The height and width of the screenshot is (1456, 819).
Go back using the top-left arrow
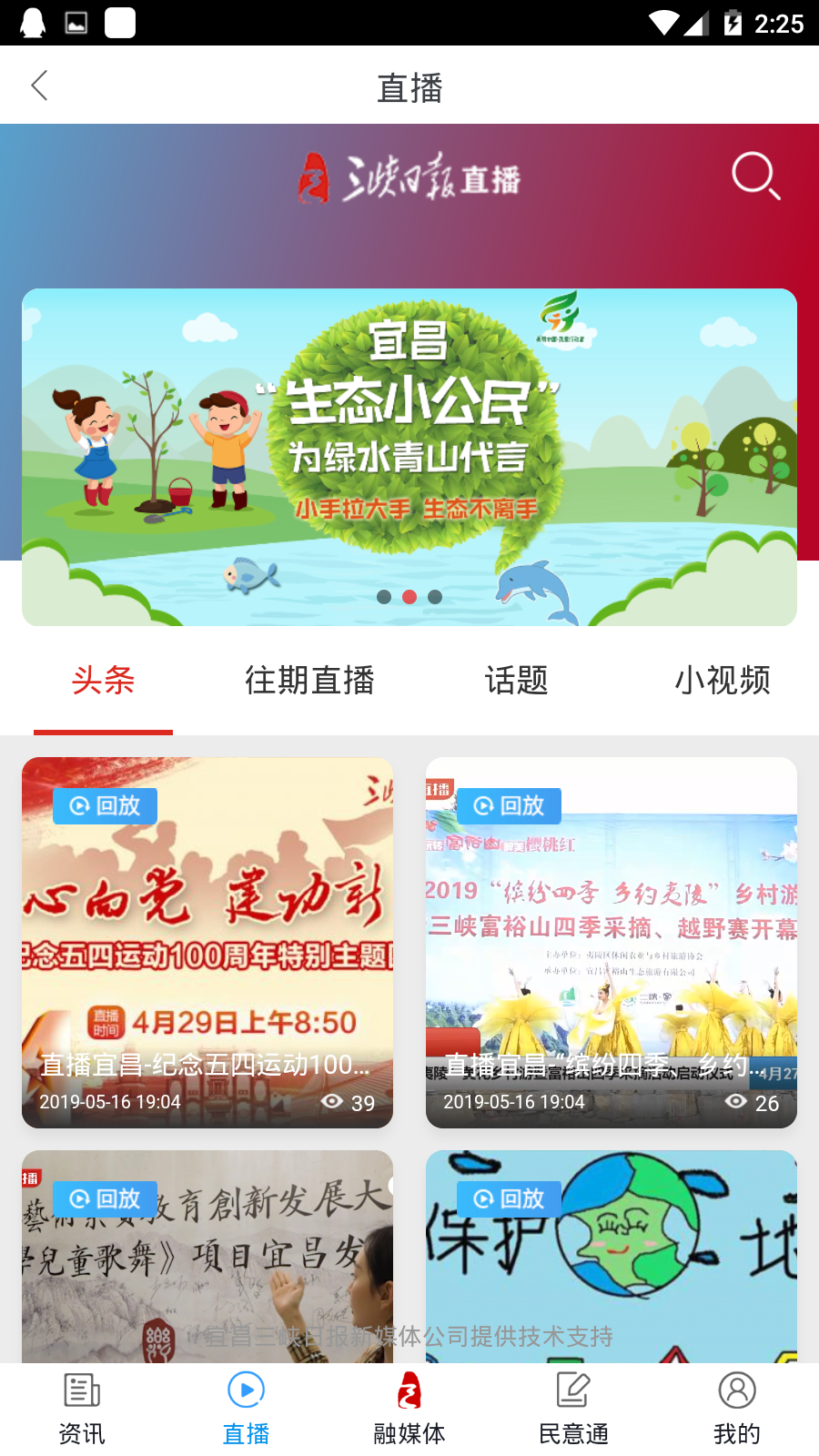(40, 86)
